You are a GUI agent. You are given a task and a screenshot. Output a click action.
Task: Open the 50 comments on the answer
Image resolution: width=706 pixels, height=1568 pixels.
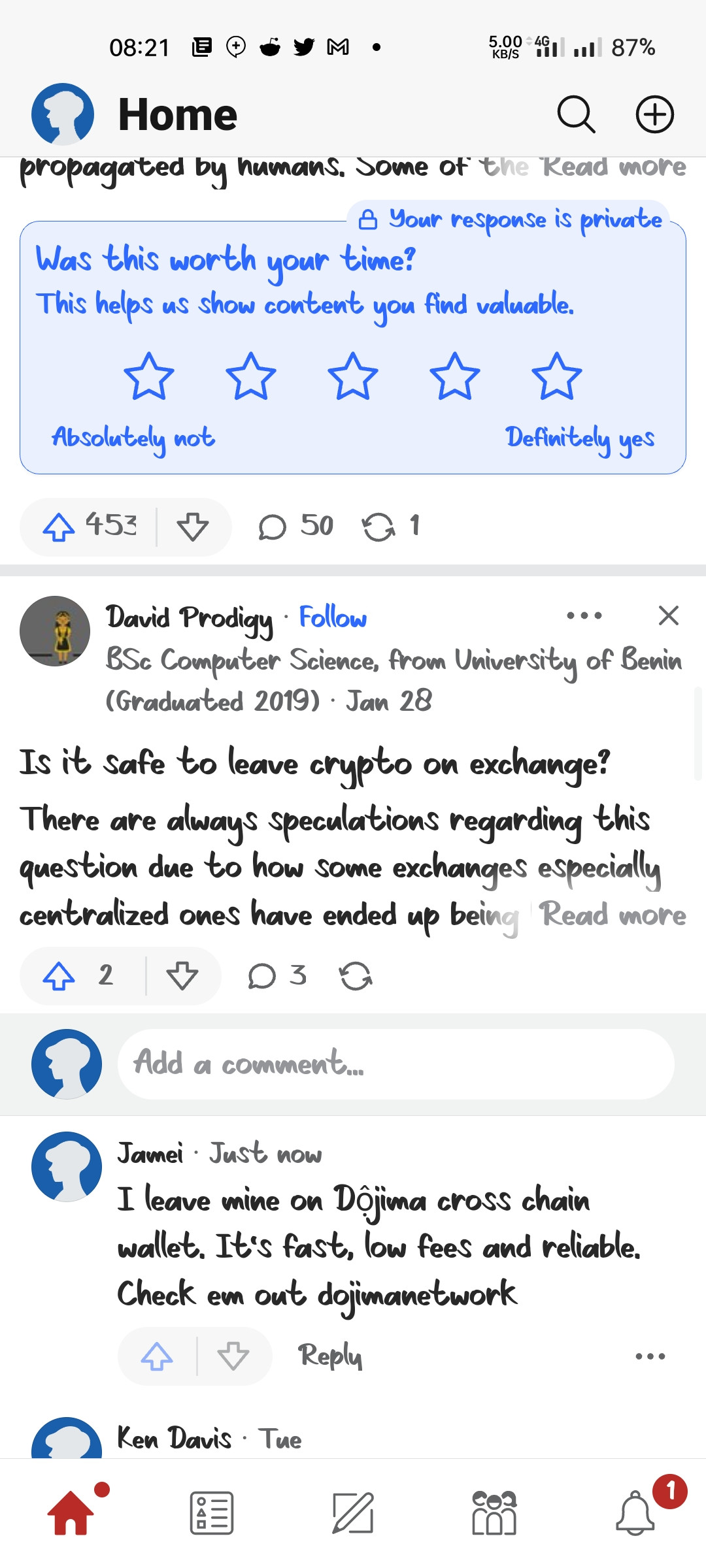click(x=295, y=527)
